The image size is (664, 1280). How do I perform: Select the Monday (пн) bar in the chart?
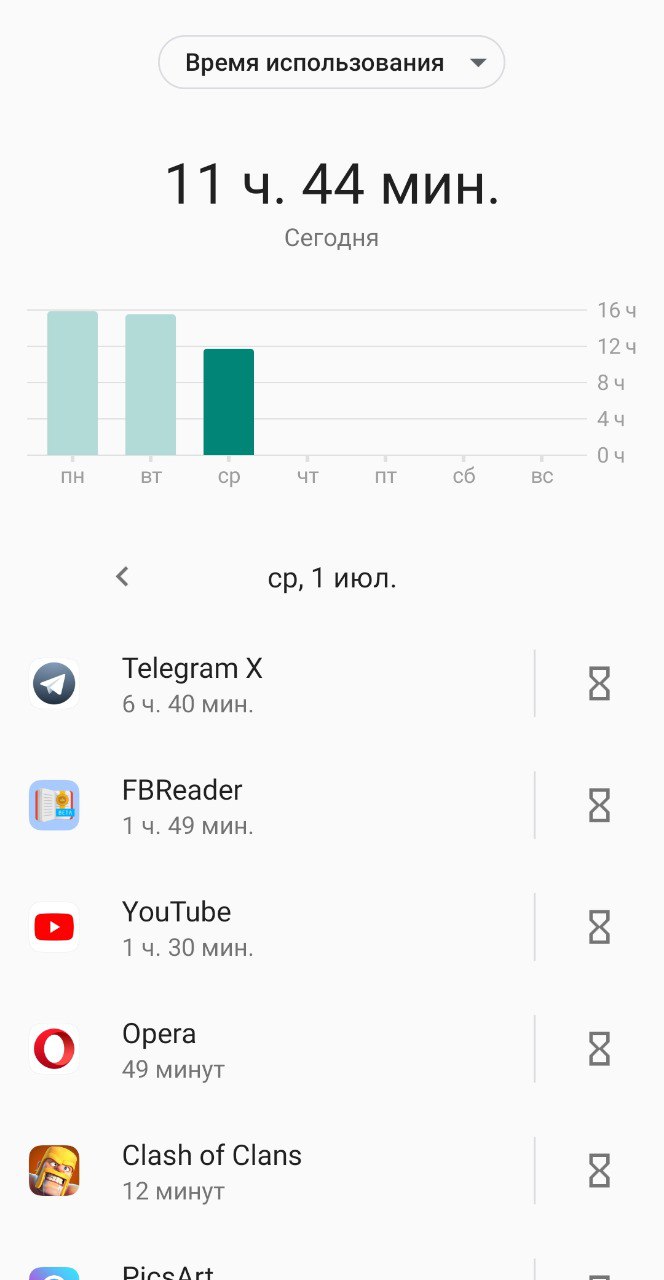click(x=73, y=383)
